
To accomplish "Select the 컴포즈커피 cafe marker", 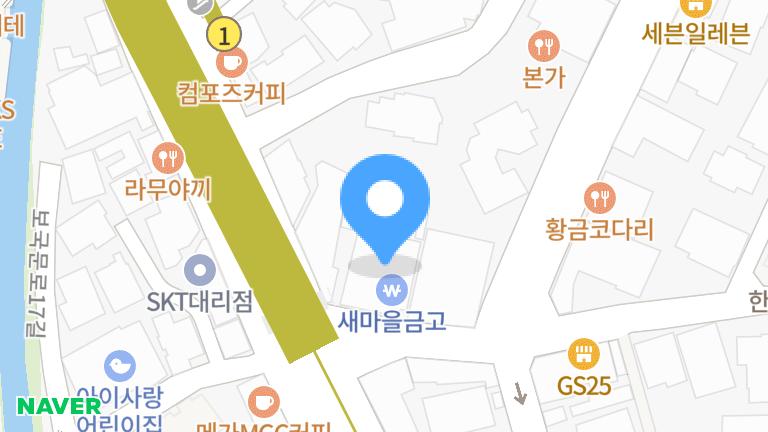I will point(232,63).
